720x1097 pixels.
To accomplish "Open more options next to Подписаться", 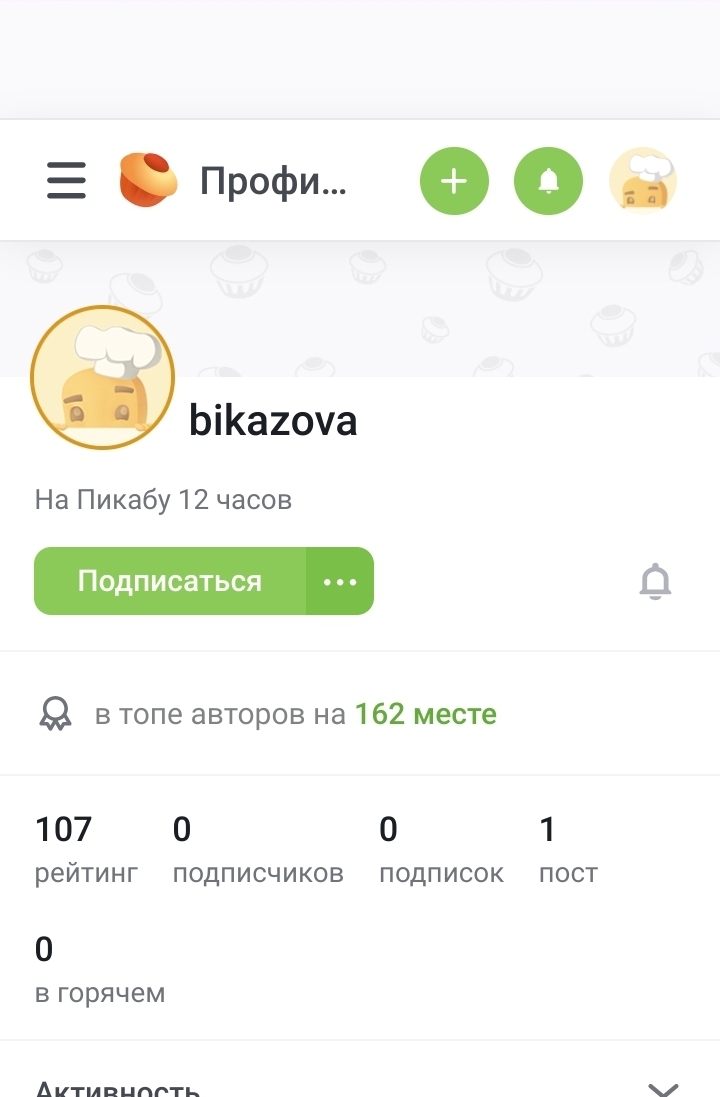I will [x=340, y=581].
